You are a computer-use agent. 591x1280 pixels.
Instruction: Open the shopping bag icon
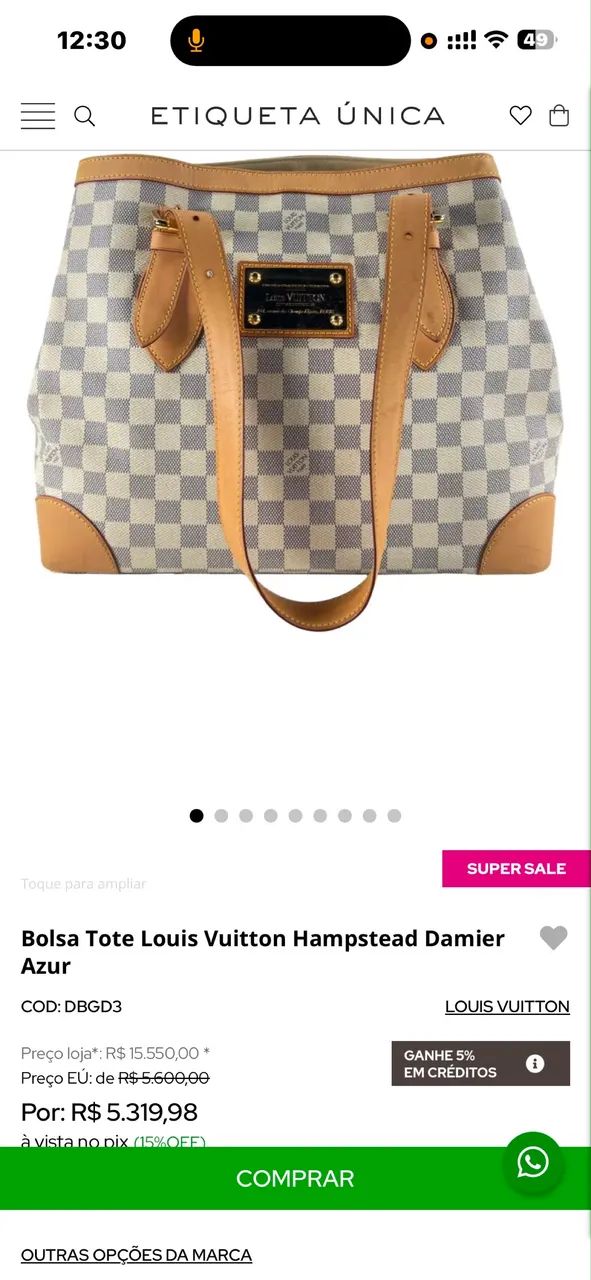pyautogui.click(x=559, y=115)
